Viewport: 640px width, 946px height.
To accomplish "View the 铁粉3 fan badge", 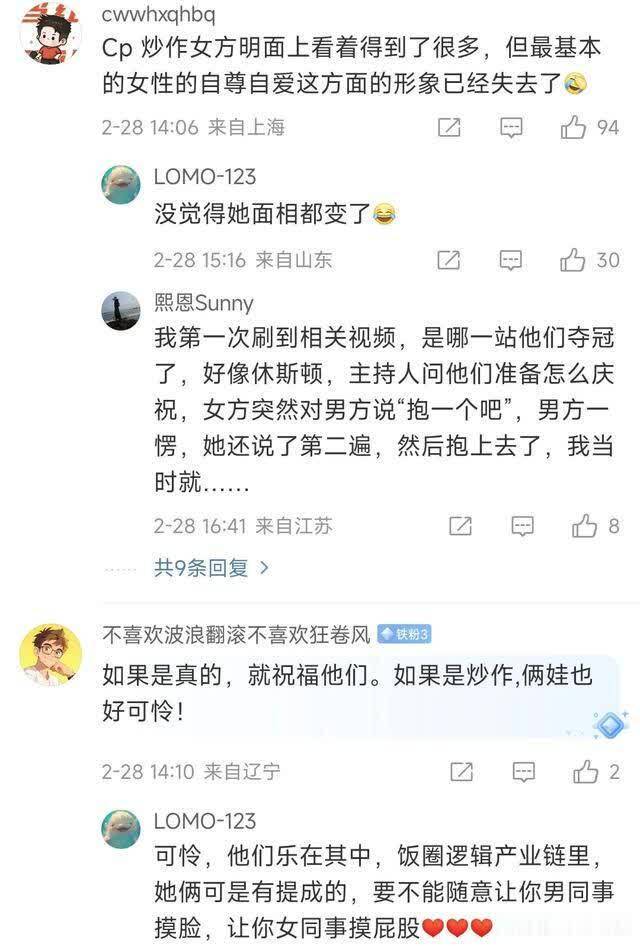I will pyautogui.click(x=404, y=634).
